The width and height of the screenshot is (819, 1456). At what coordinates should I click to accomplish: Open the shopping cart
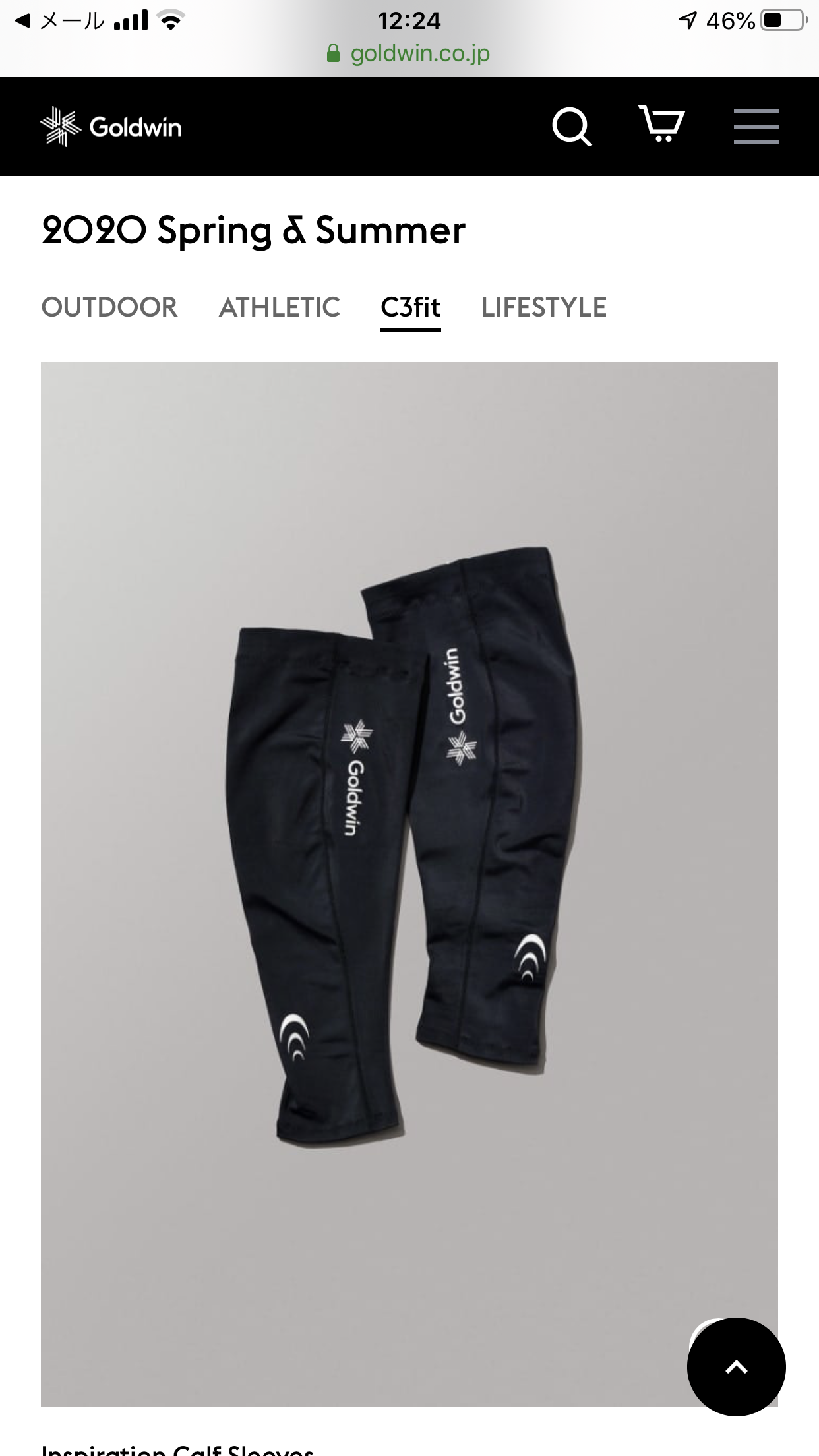661,125
